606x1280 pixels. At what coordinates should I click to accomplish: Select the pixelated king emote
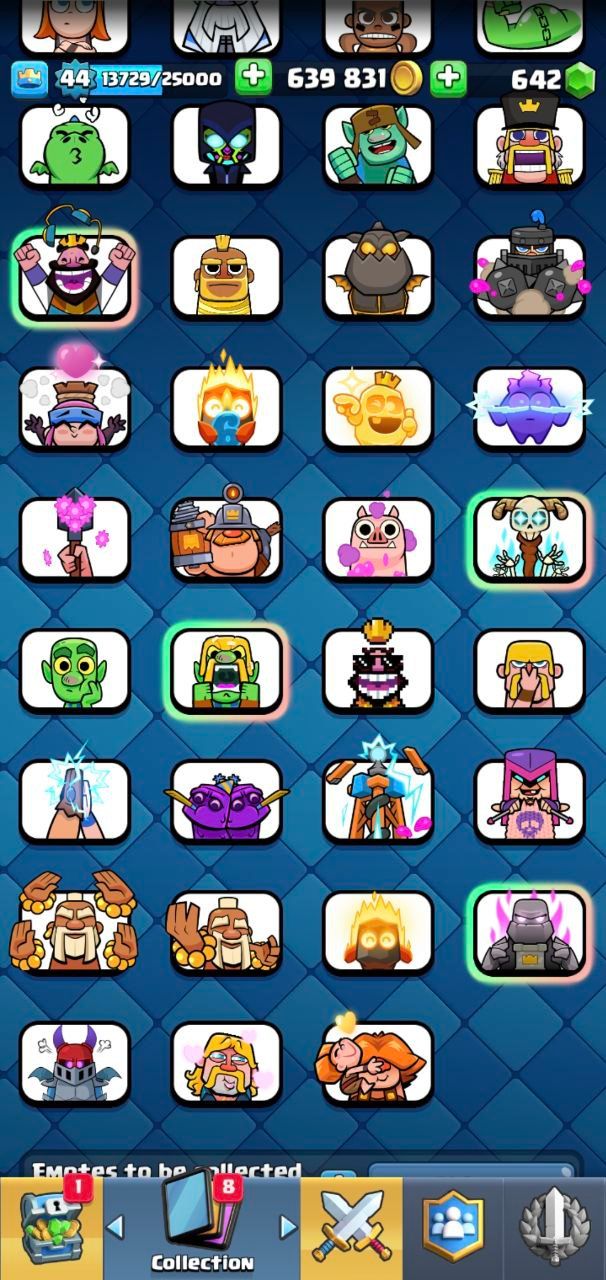click(x=377, y=669)
